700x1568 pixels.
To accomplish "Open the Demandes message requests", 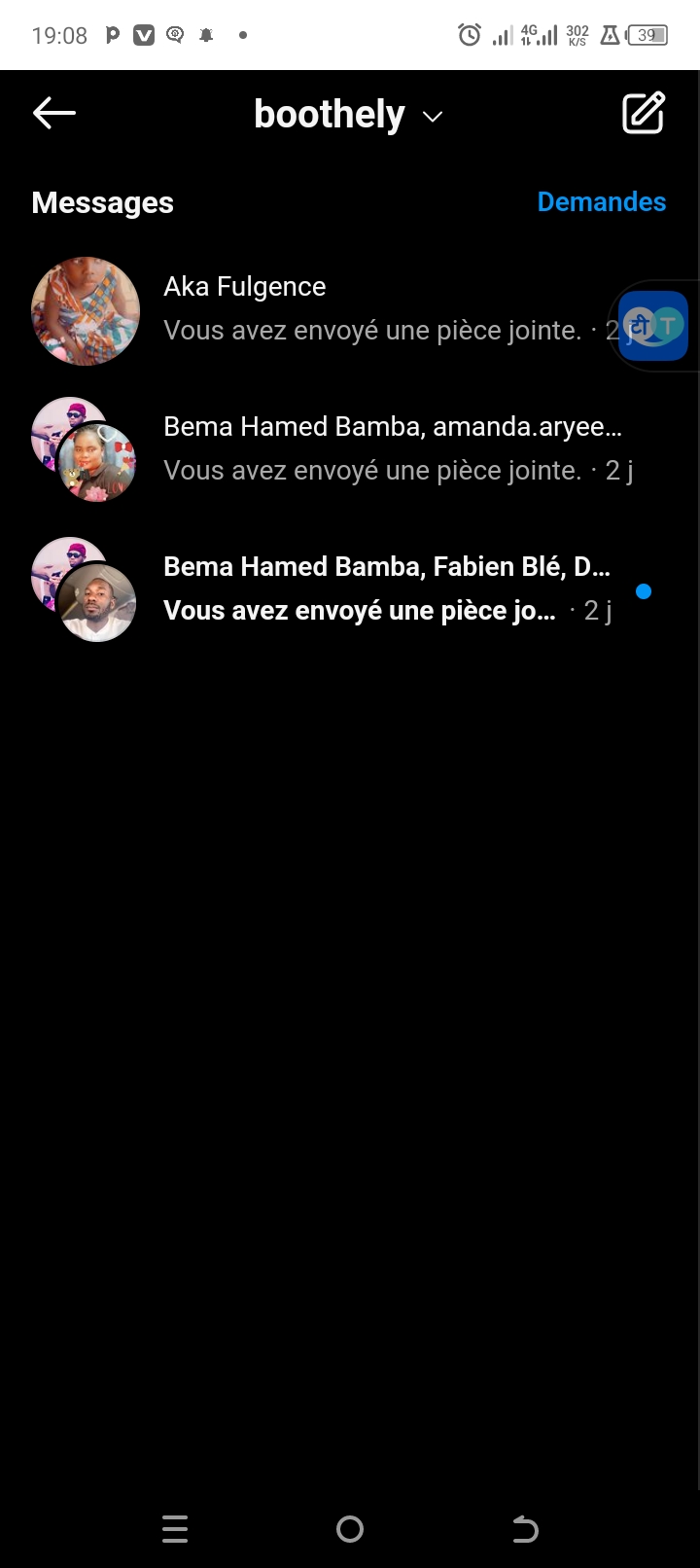I will click(601, 202).
